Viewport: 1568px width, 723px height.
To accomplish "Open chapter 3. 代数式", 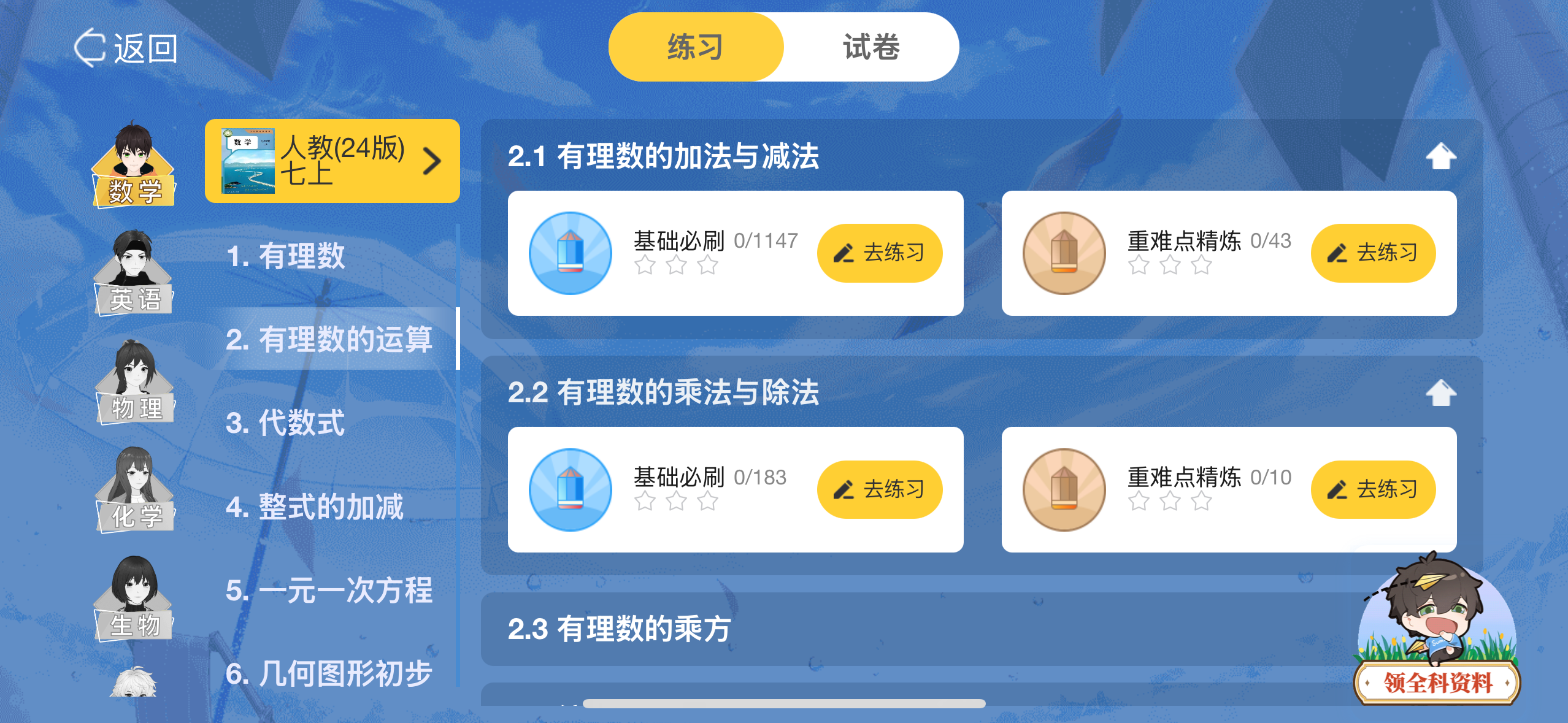I will (x=286, y=423).
